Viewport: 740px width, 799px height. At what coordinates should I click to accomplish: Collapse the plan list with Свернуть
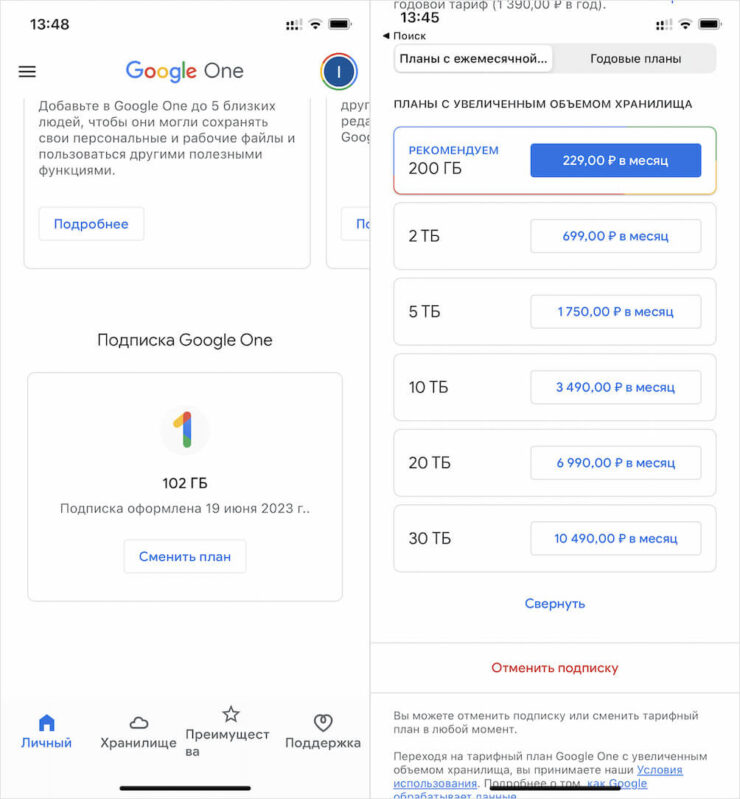pyautogui.click(x=555, y=604)
